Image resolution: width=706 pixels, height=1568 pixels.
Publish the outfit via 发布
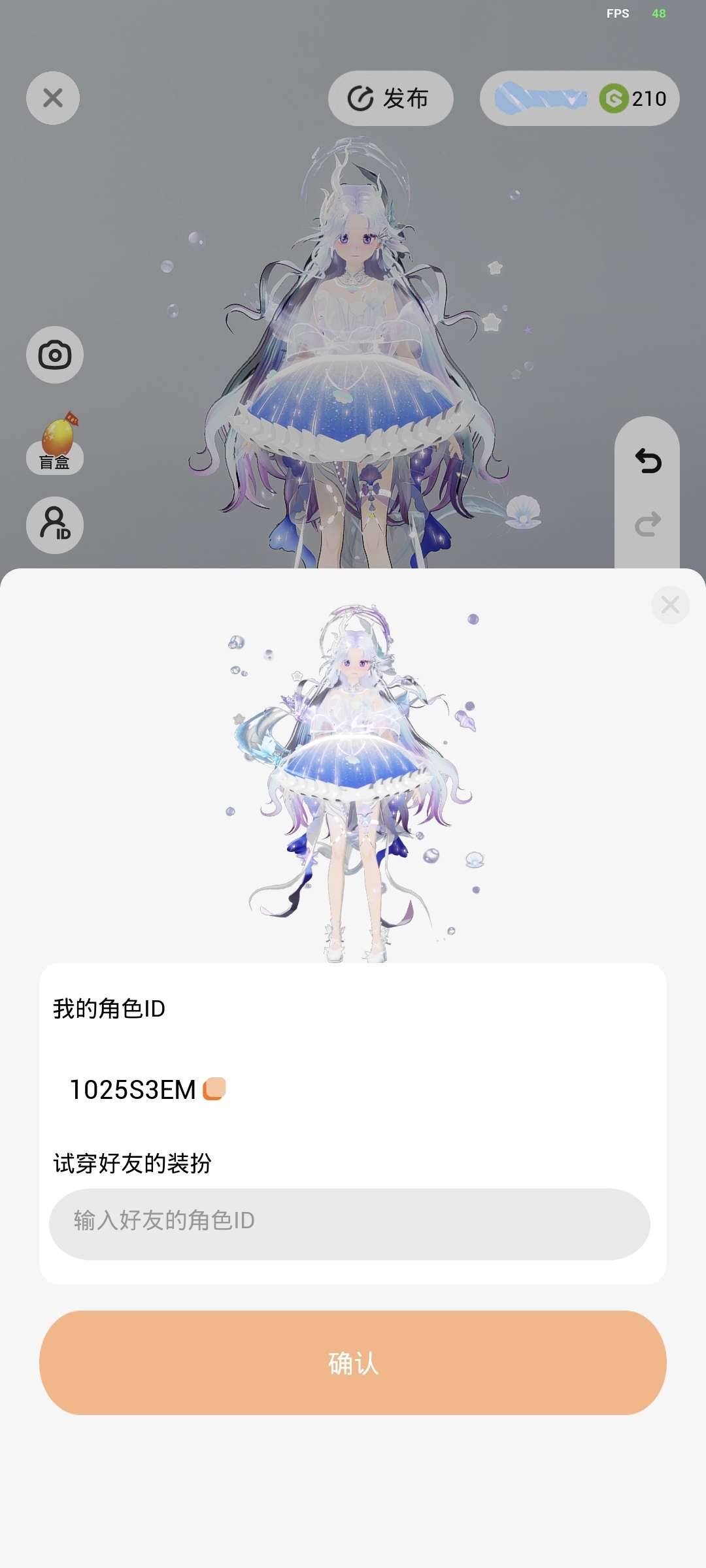[390, 99]
